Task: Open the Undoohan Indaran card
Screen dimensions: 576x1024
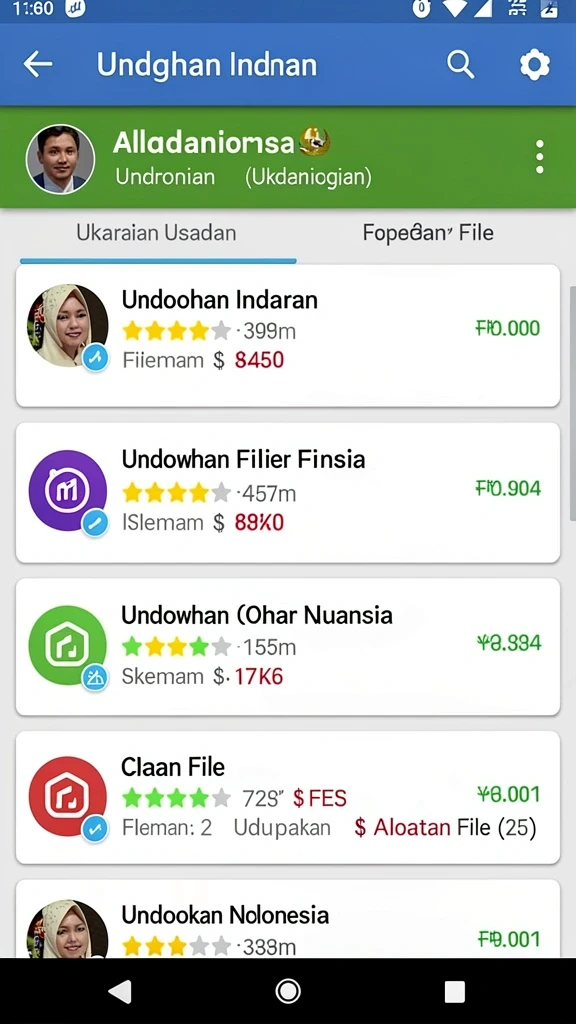Action: pyautogui.click(x=288, y=336)
